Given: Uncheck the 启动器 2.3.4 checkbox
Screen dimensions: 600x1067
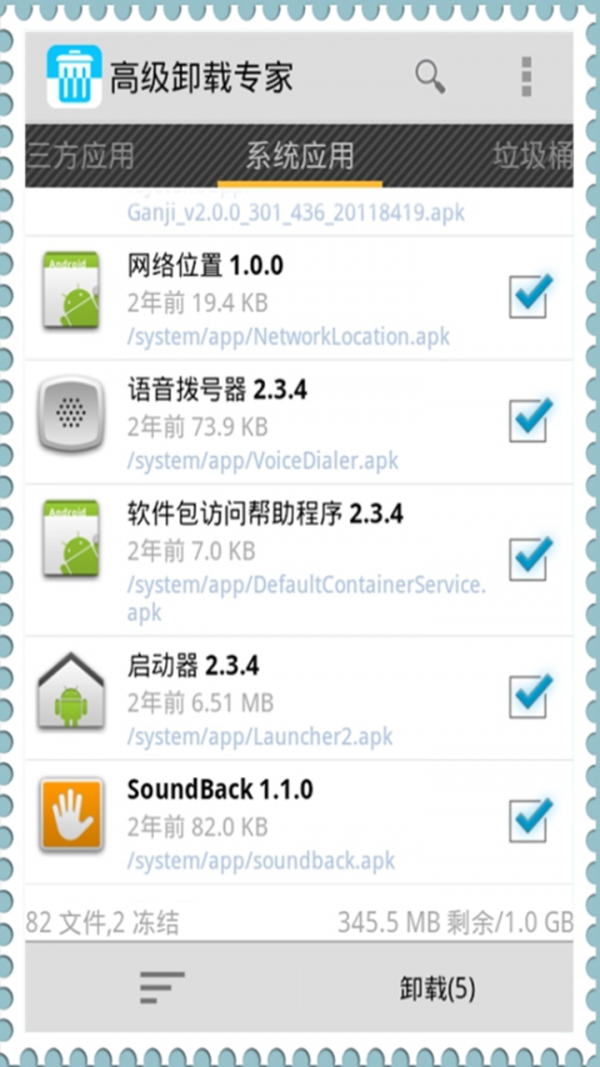Looking at the screenshot, I should [530, 695].
